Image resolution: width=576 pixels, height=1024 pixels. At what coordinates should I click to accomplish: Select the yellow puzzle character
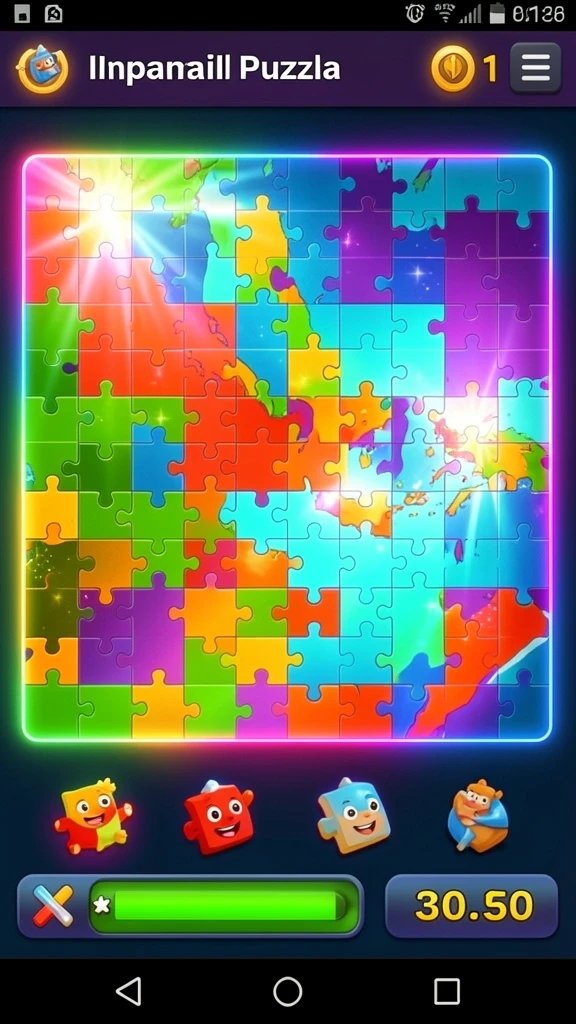click(x=93, y=816)
